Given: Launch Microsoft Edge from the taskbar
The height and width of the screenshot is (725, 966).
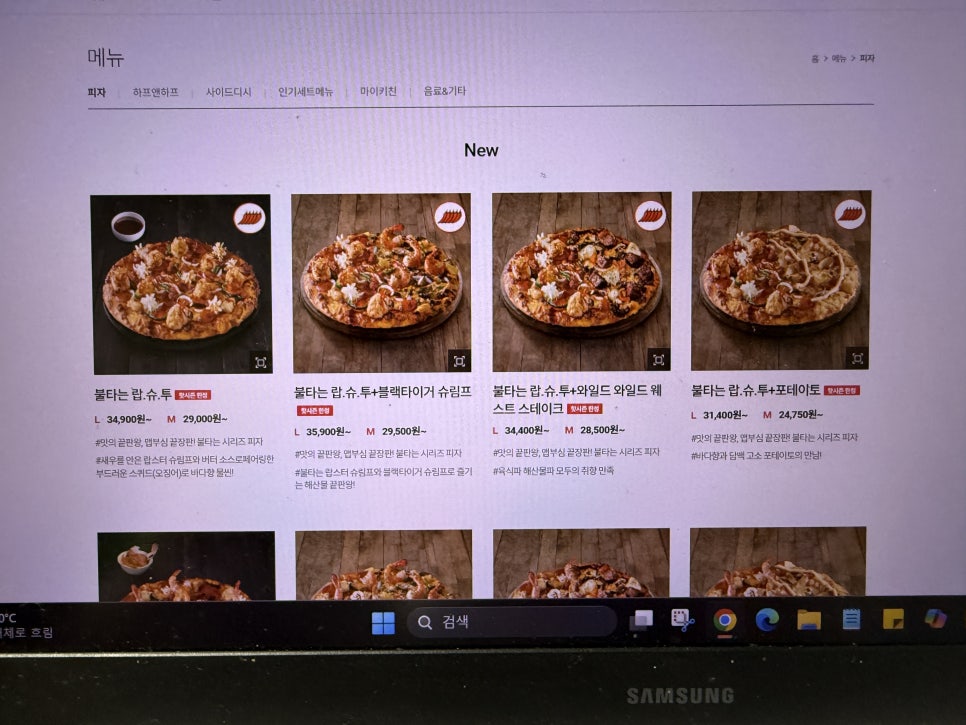Looking at the screenshot, I should pos(767,620).
